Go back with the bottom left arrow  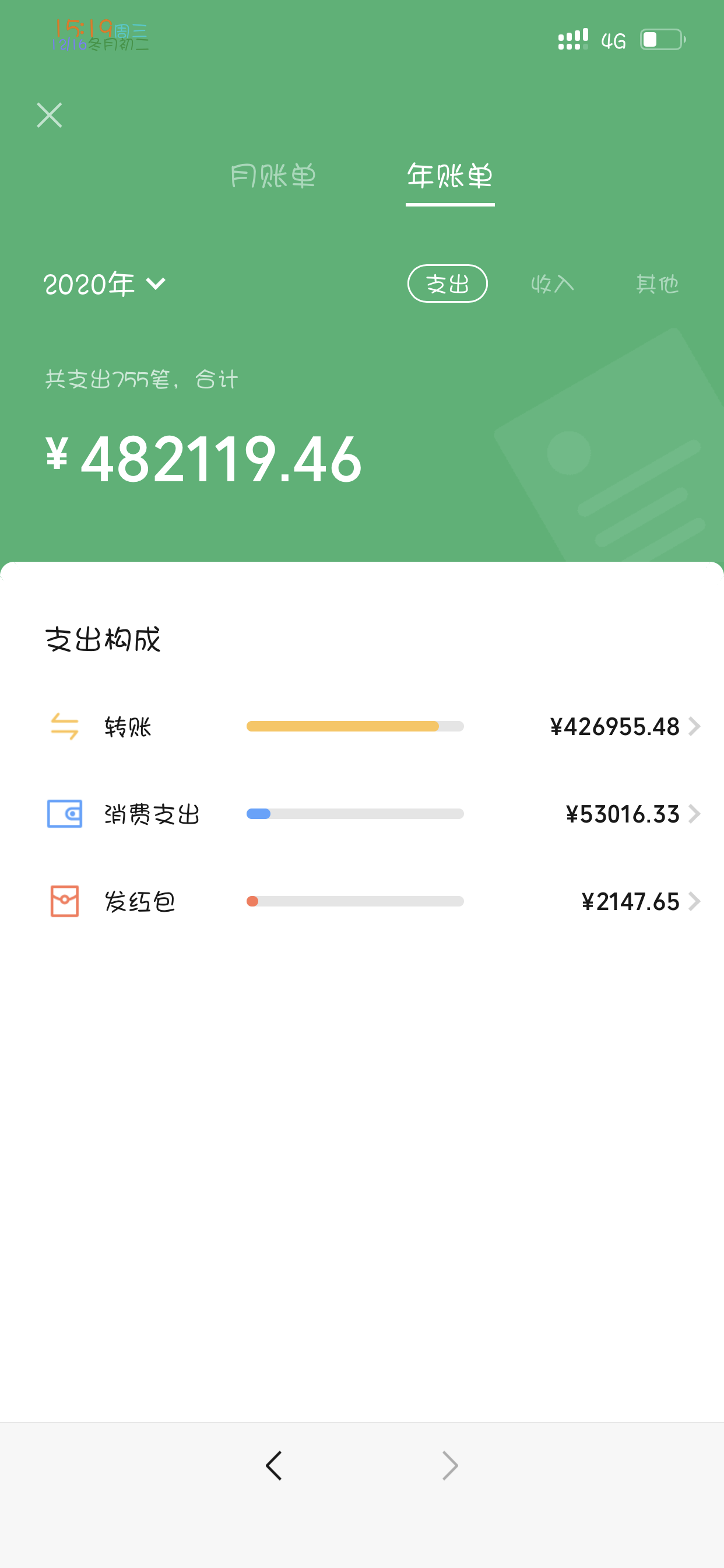point(274,1465)
